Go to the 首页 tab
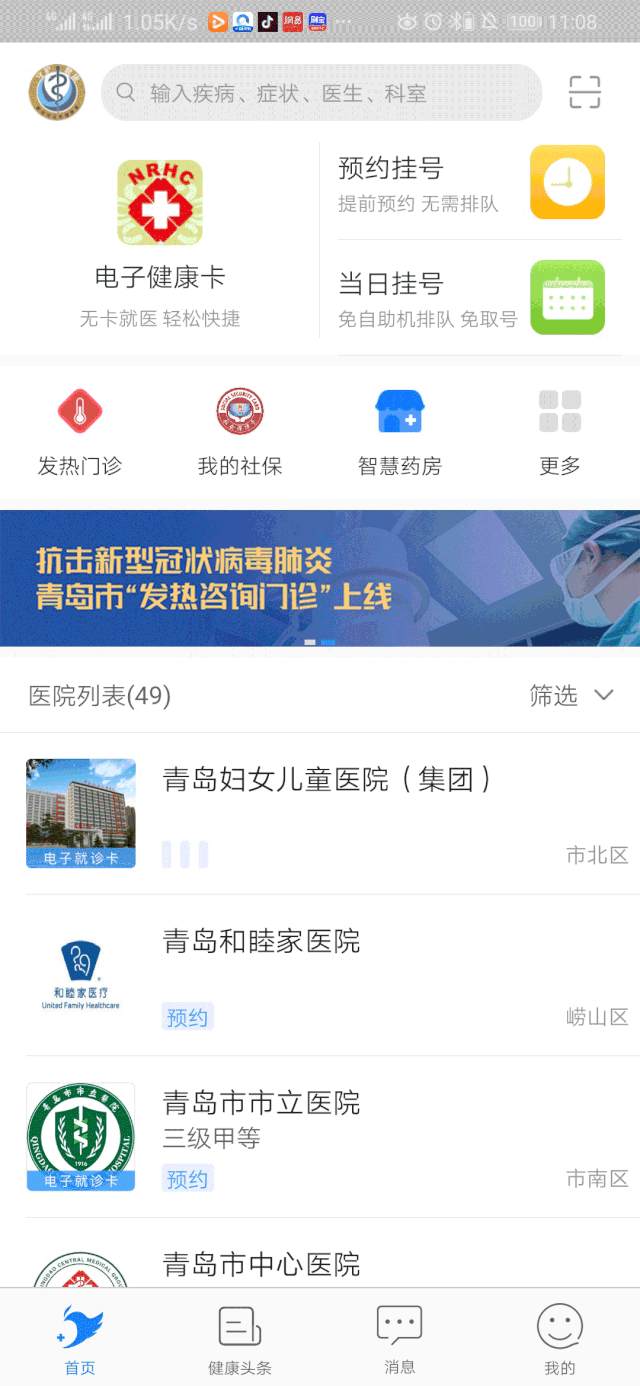Screen dimensions: 640x1386 [x=80, y=1338]
